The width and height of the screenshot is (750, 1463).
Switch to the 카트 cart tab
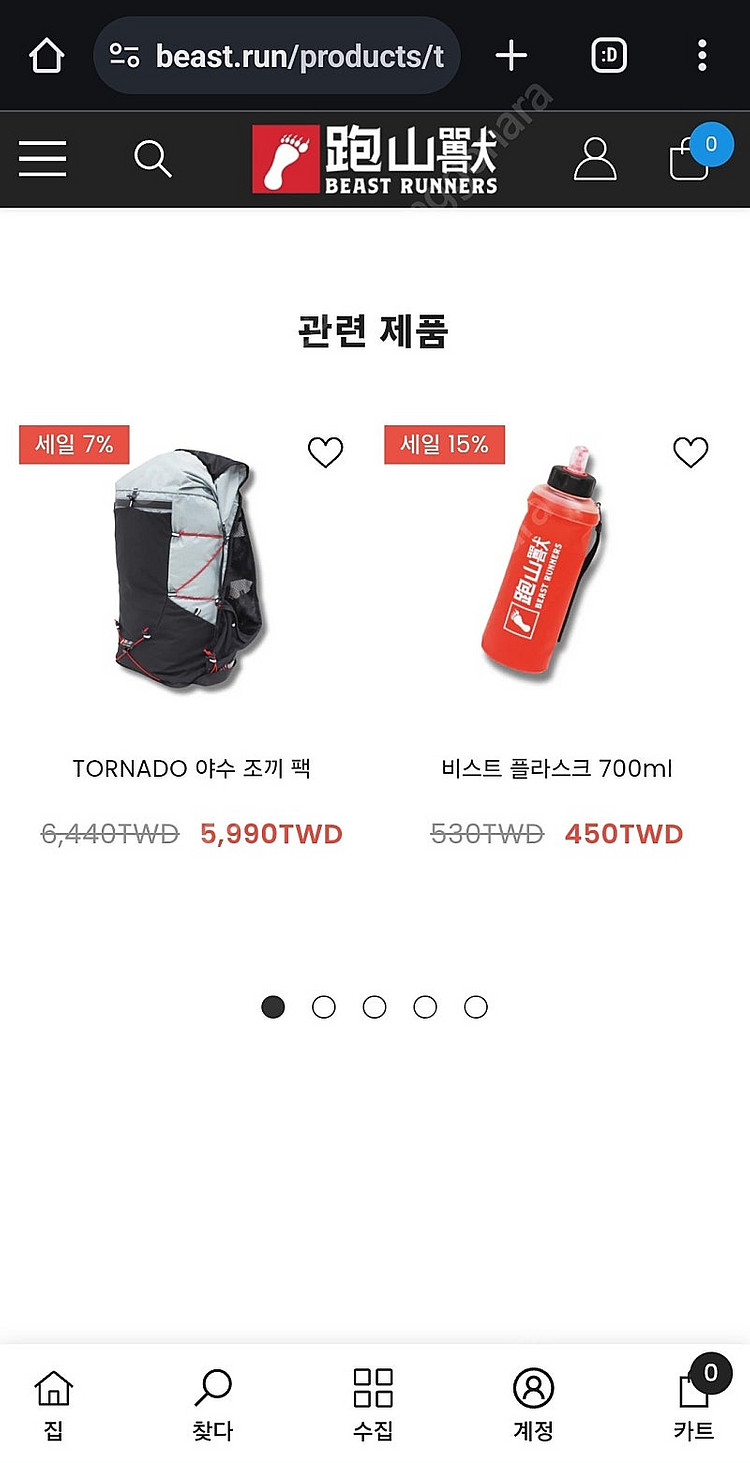(x=693, y=1403)
